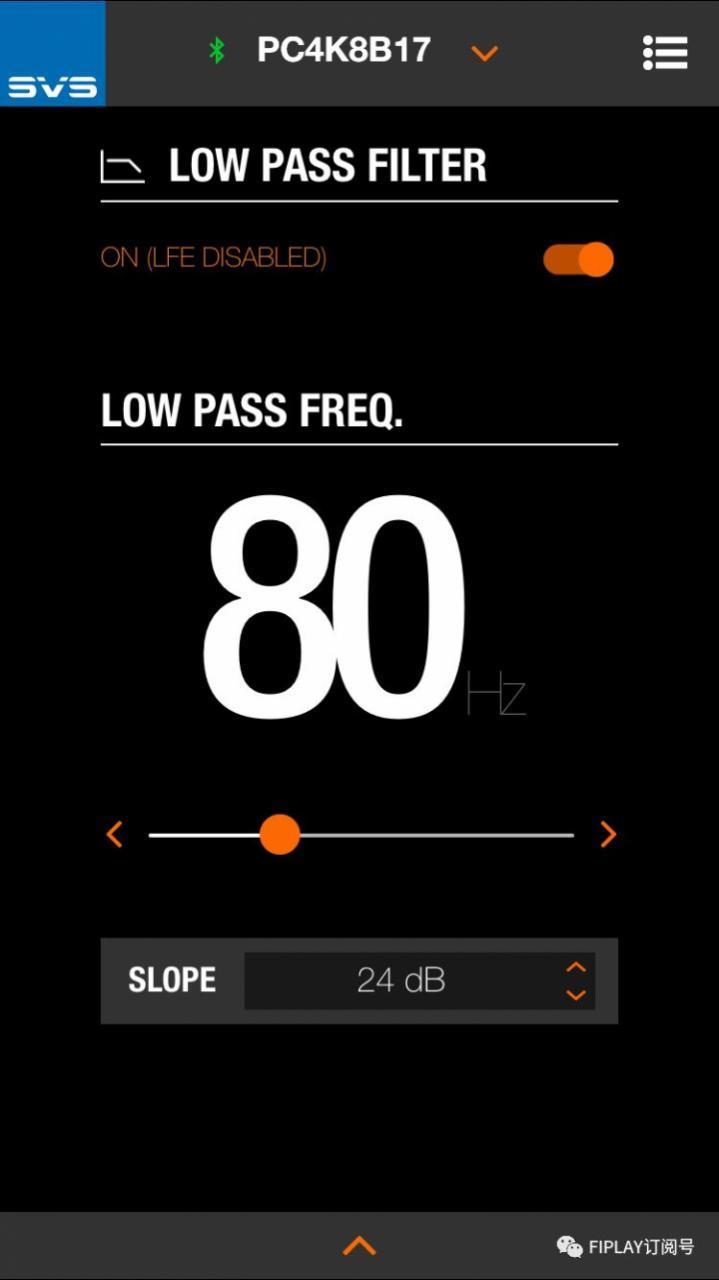Tap the low pass frequency slider
719x1280 pixels.
pos(361,834)
